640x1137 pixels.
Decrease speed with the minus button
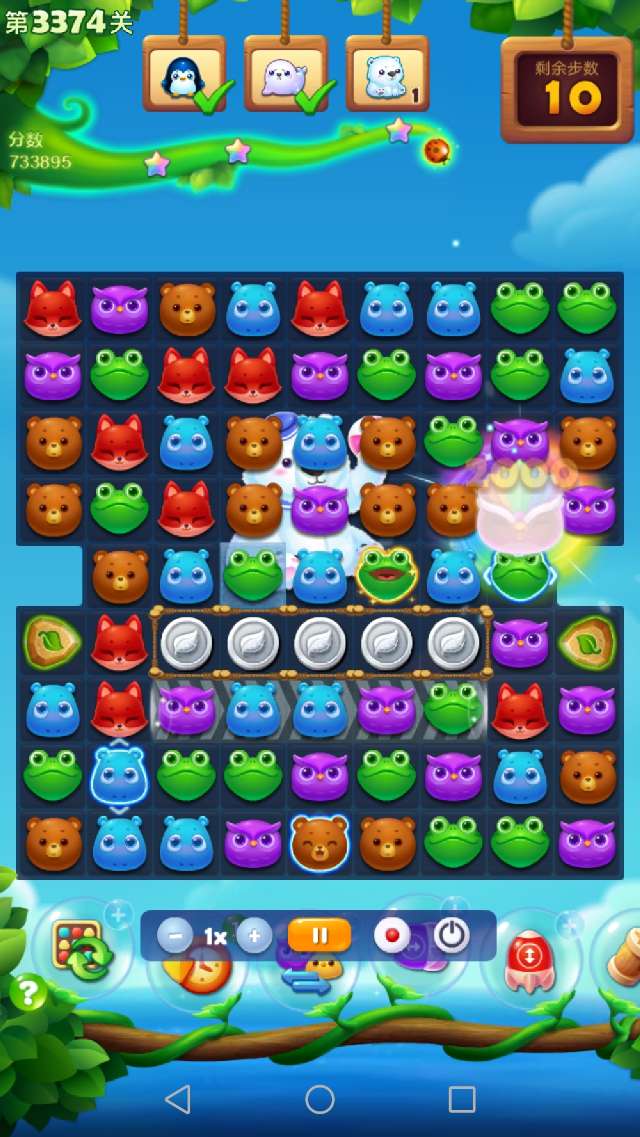coord(175,936)
